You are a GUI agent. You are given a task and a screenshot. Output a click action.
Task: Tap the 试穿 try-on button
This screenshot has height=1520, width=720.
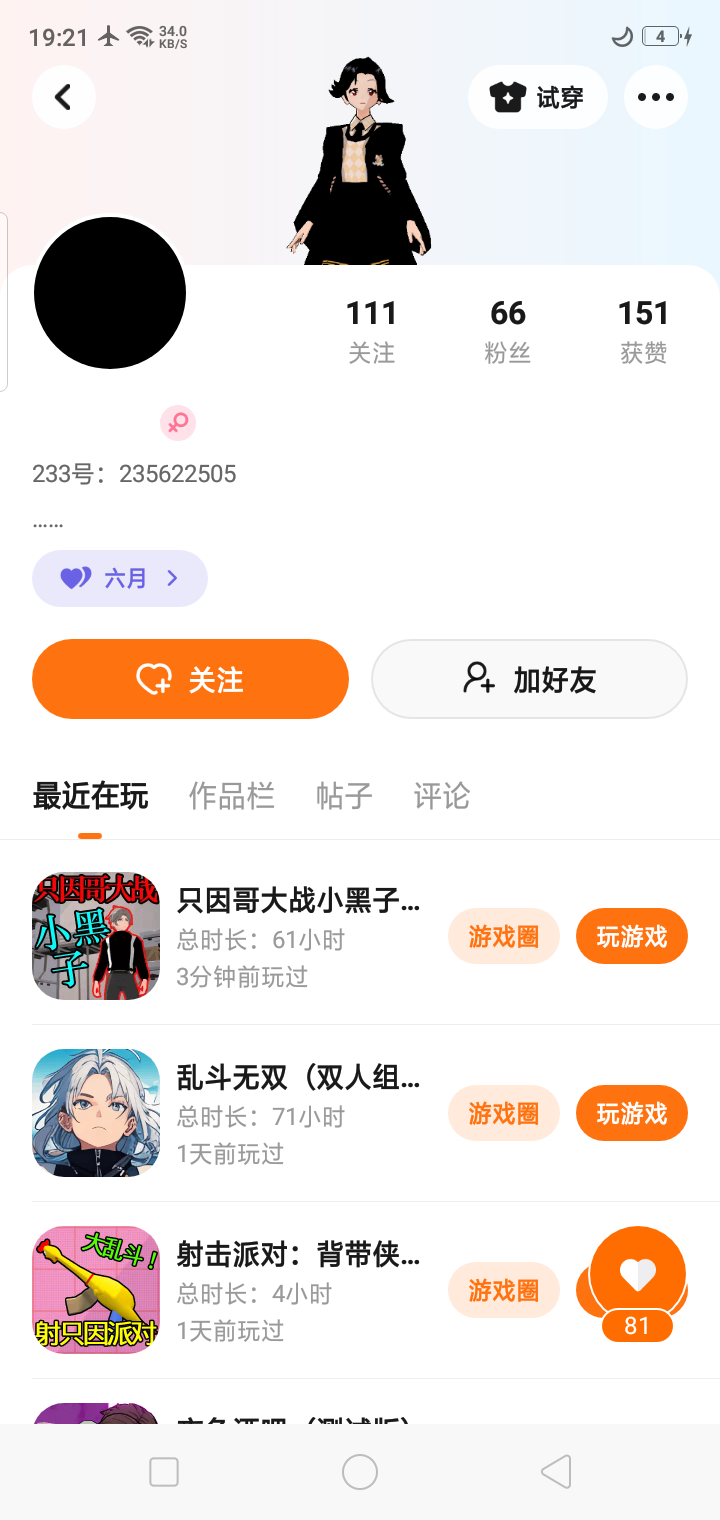(x=538, y=97)
